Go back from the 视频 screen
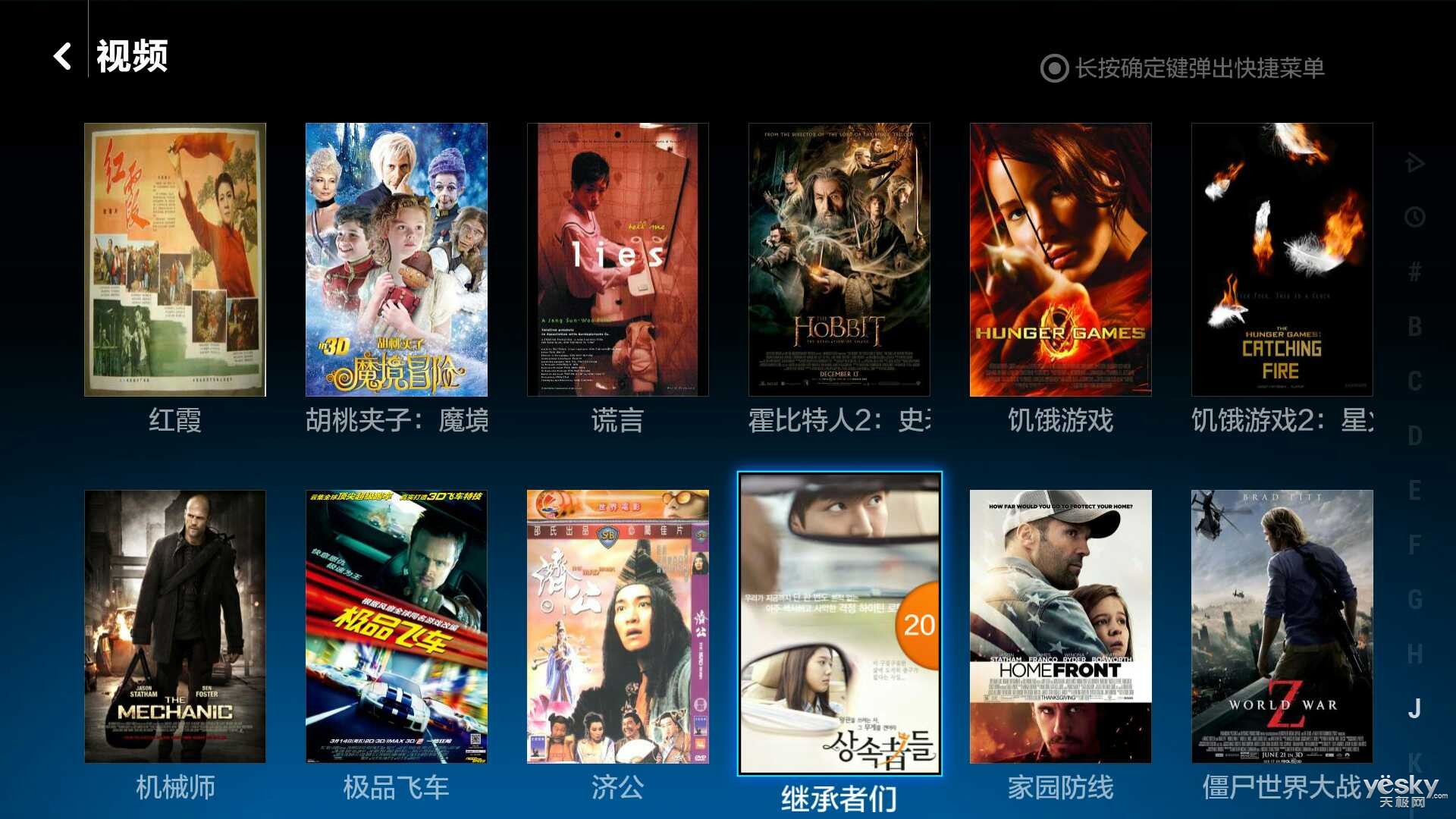Image resolution: width=1456 pixels, height=819 pixels. 62,56
